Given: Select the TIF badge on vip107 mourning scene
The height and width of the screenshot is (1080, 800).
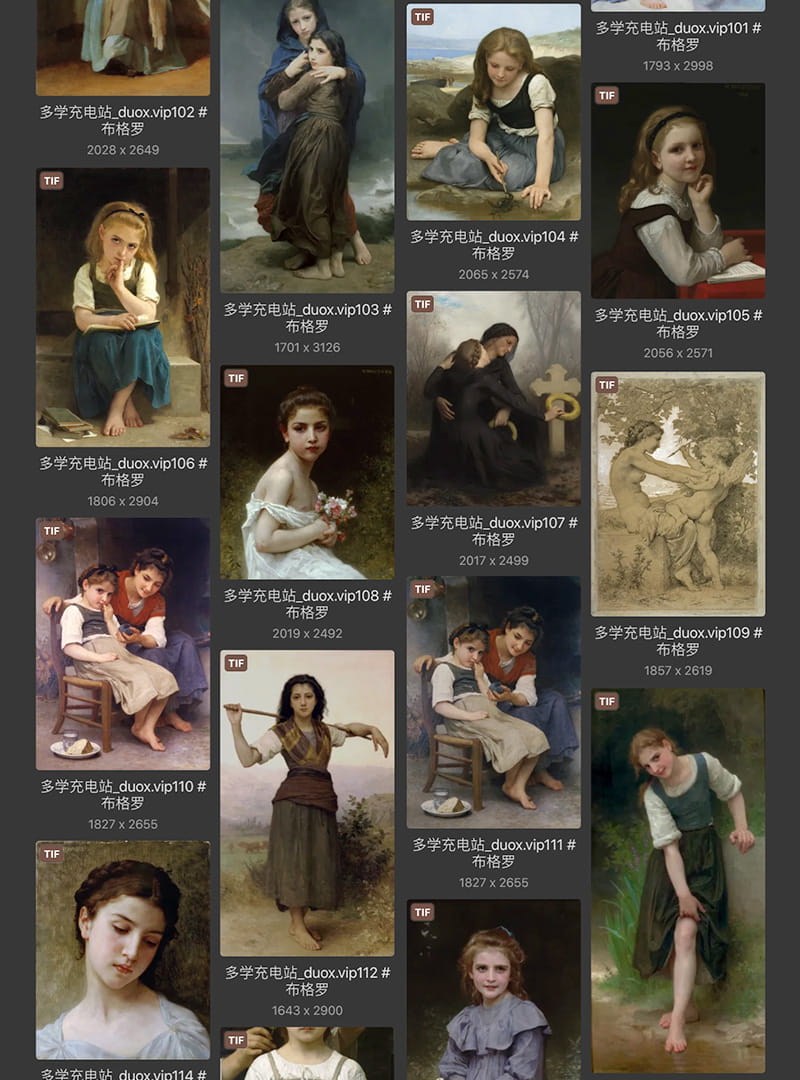Looking at the screenshot, I should 421,303.
